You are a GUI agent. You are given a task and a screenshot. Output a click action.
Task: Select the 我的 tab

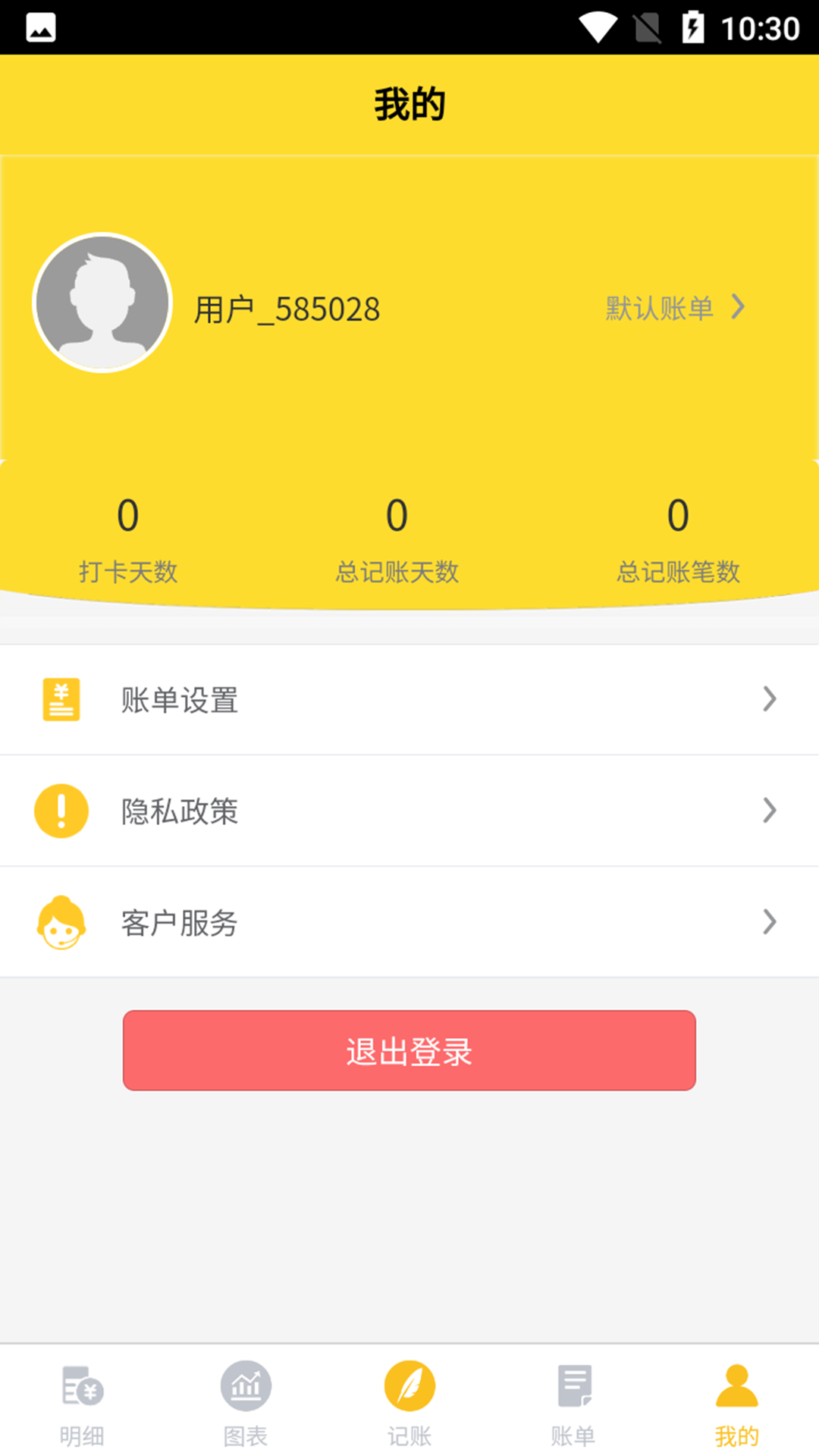(736, 1401)
